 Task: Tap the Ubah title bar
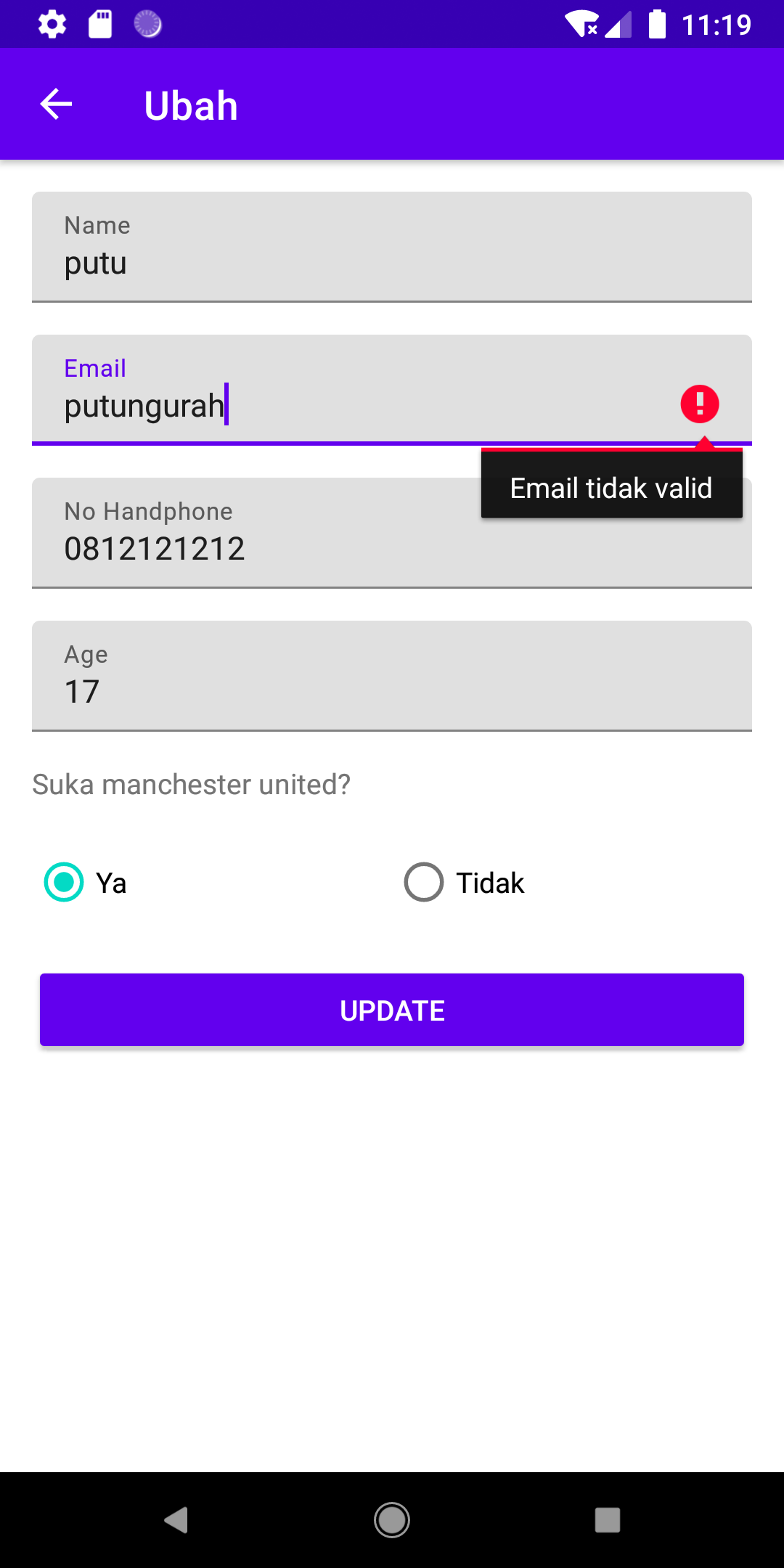click(x=190, y=104)
